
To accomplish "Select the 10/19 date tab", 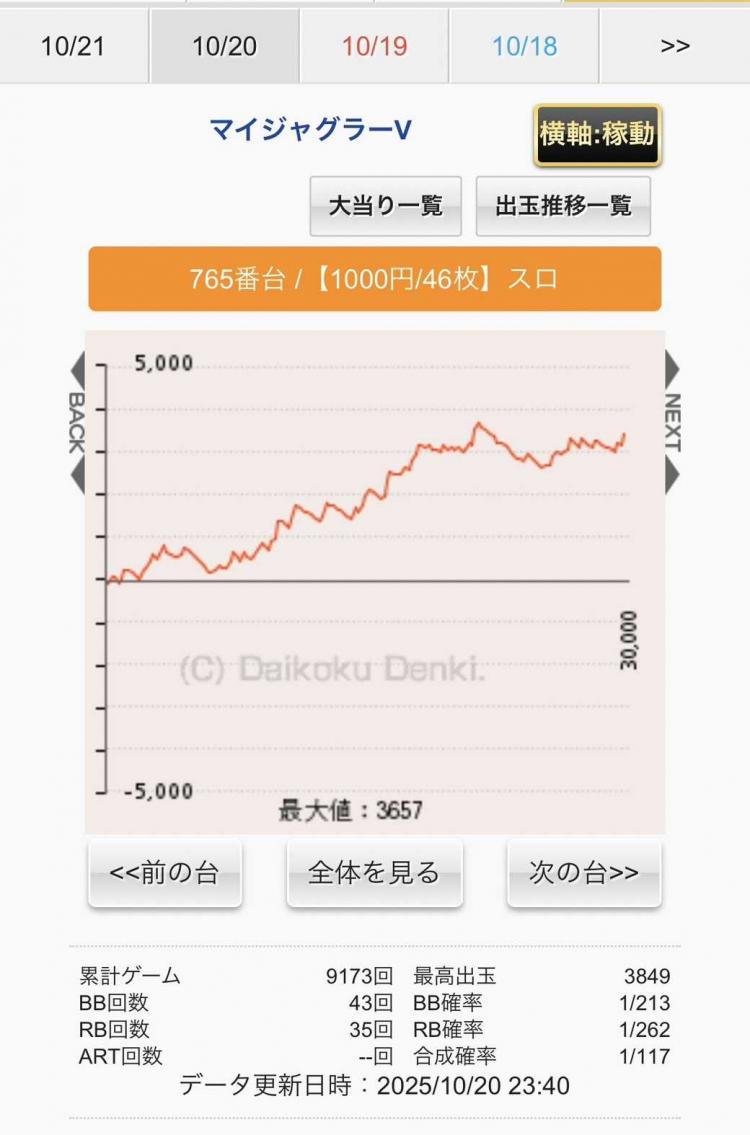I will (x=374, y=46).
